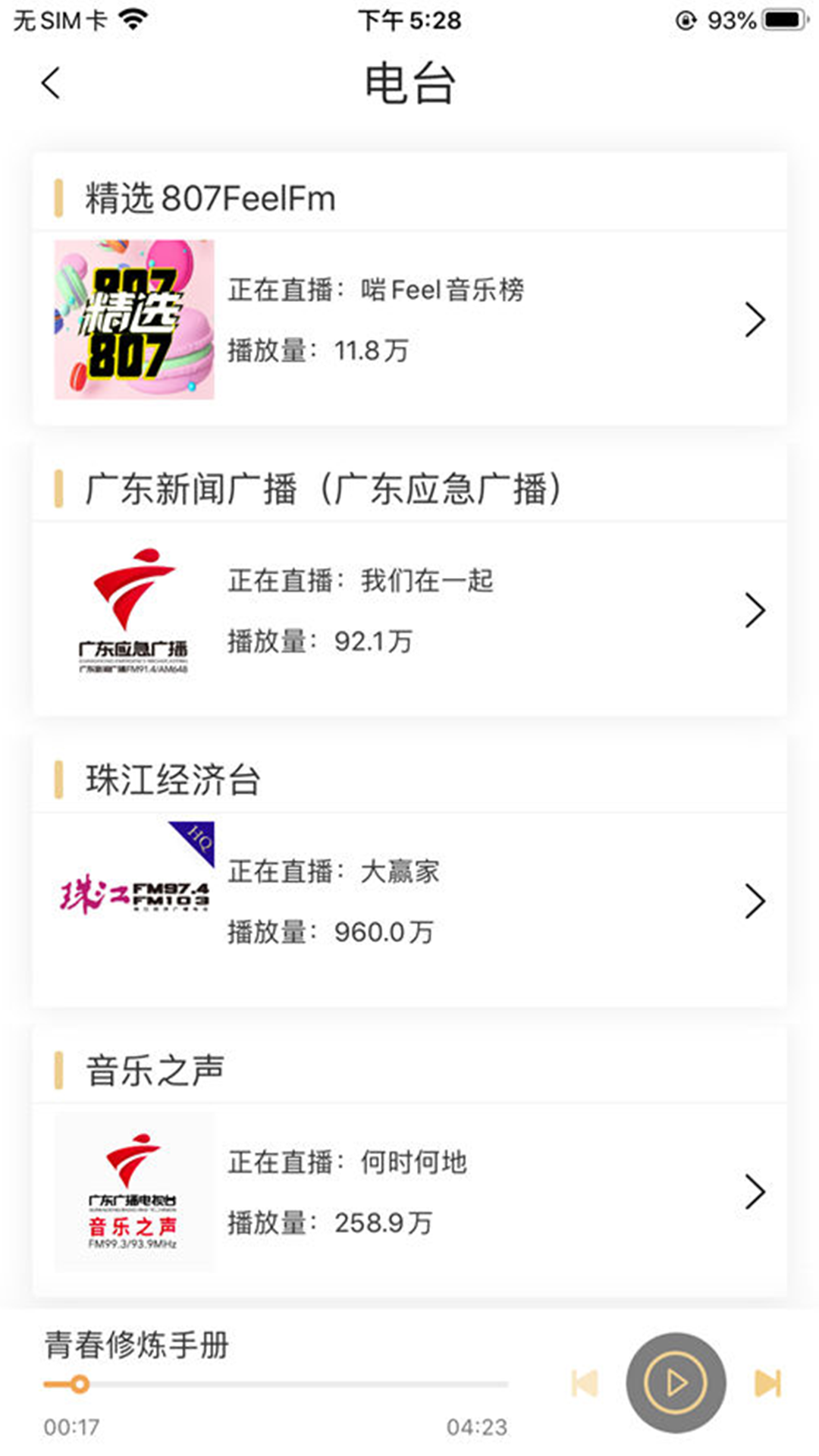Expand details for 精选 807FeelFm station
This screenshot has width=819, height=1456.
point(755,318)
